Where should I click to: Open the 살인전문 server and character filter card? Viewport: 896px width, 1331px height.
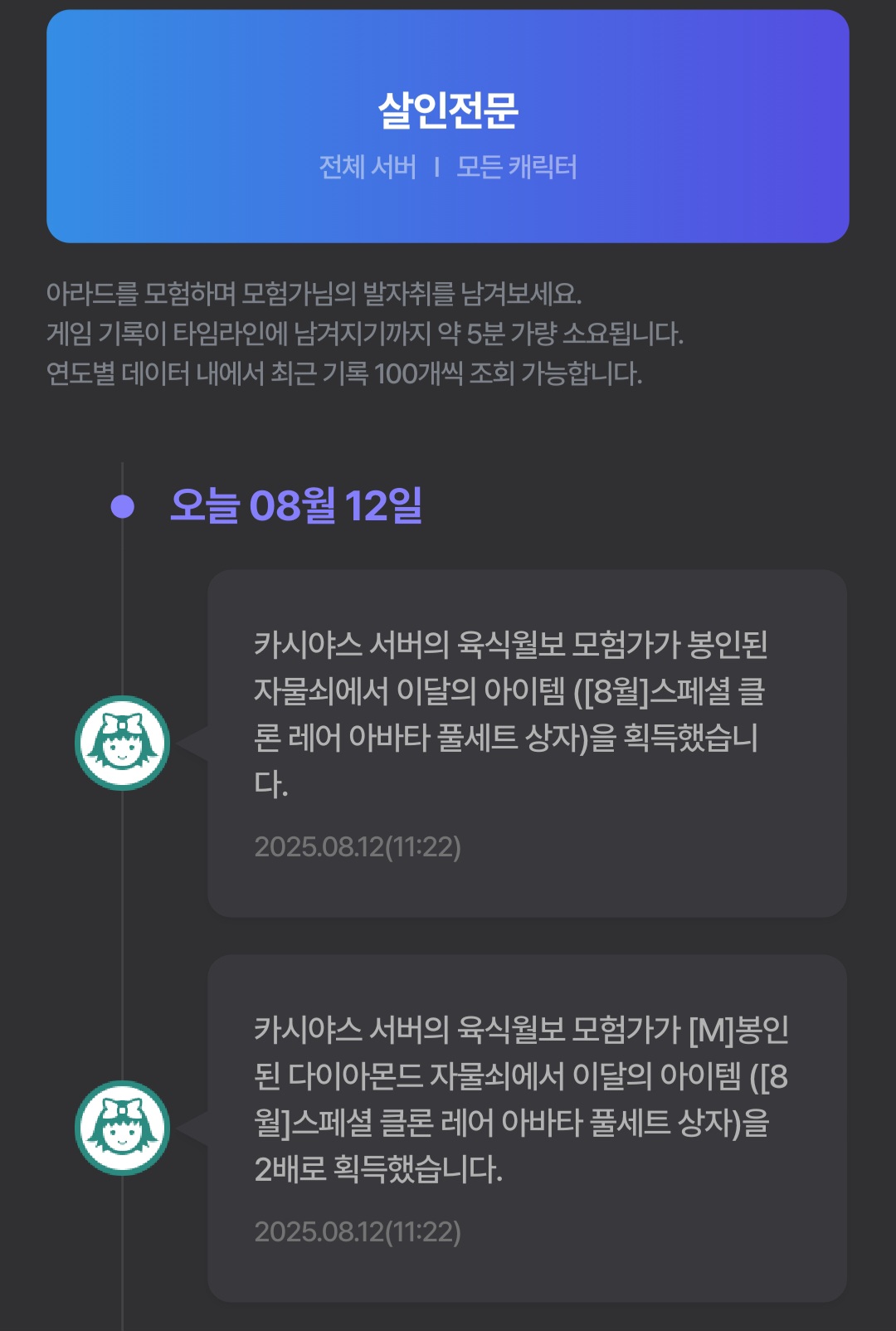tap(448, 127)
